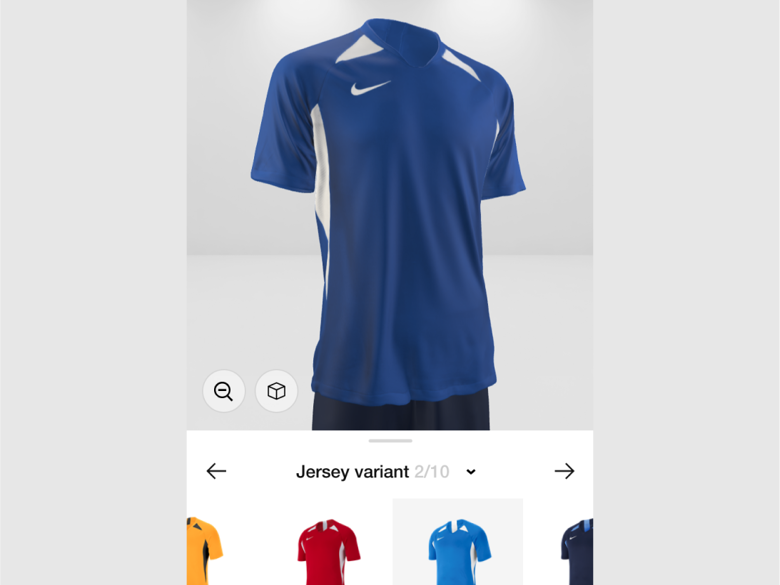Expand the Jersey variant dropdown
Screen dimensions: 780x585
[x=471, y=472]
